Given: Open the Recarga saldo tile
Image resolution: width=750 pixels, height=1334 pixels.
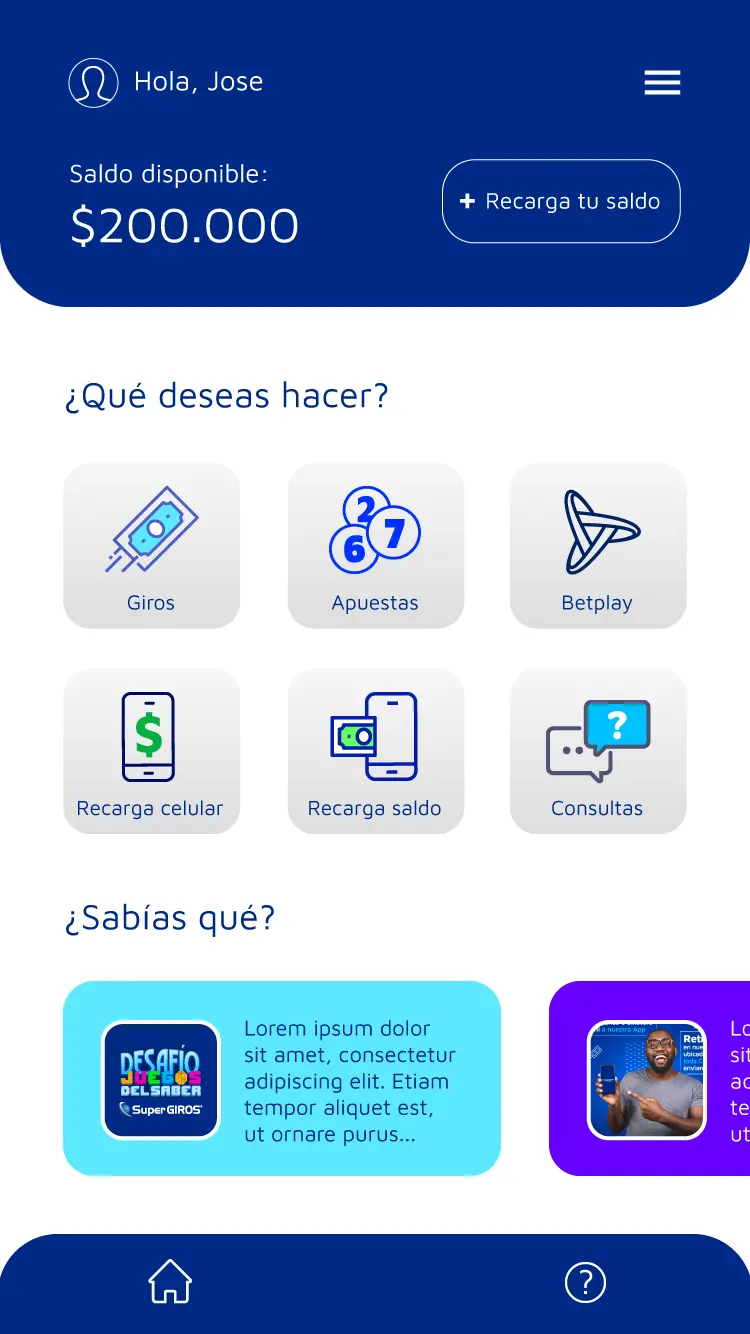Looking at the screenshot, I should (x=376, y=751).
